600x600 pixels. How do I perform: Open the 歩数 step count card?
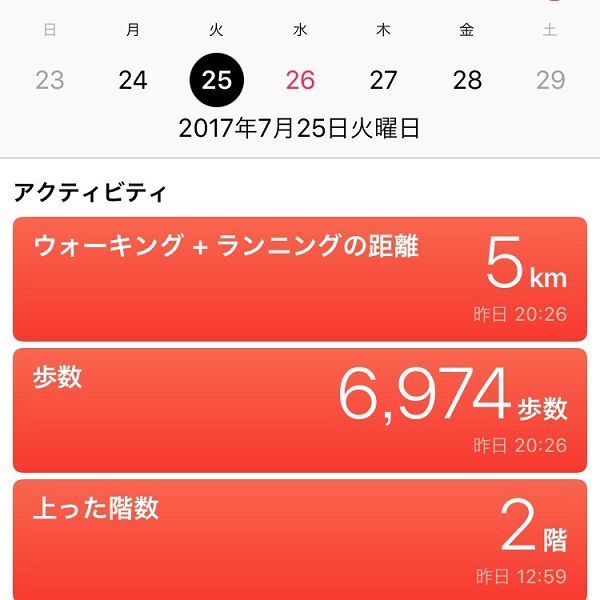point(300,410)
